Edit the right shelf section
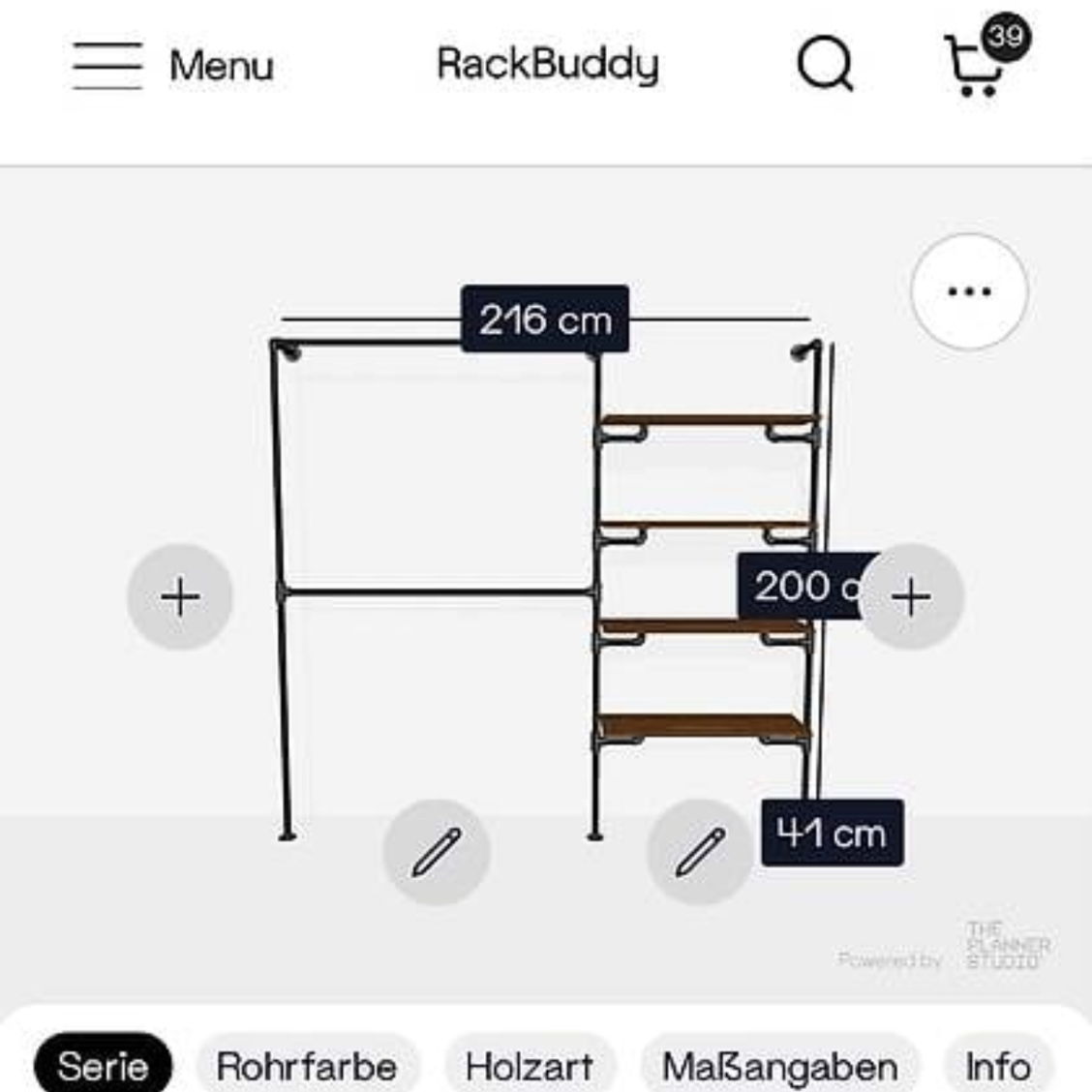This screenshot has width=1092, height=1092. (x=700, y=852)
